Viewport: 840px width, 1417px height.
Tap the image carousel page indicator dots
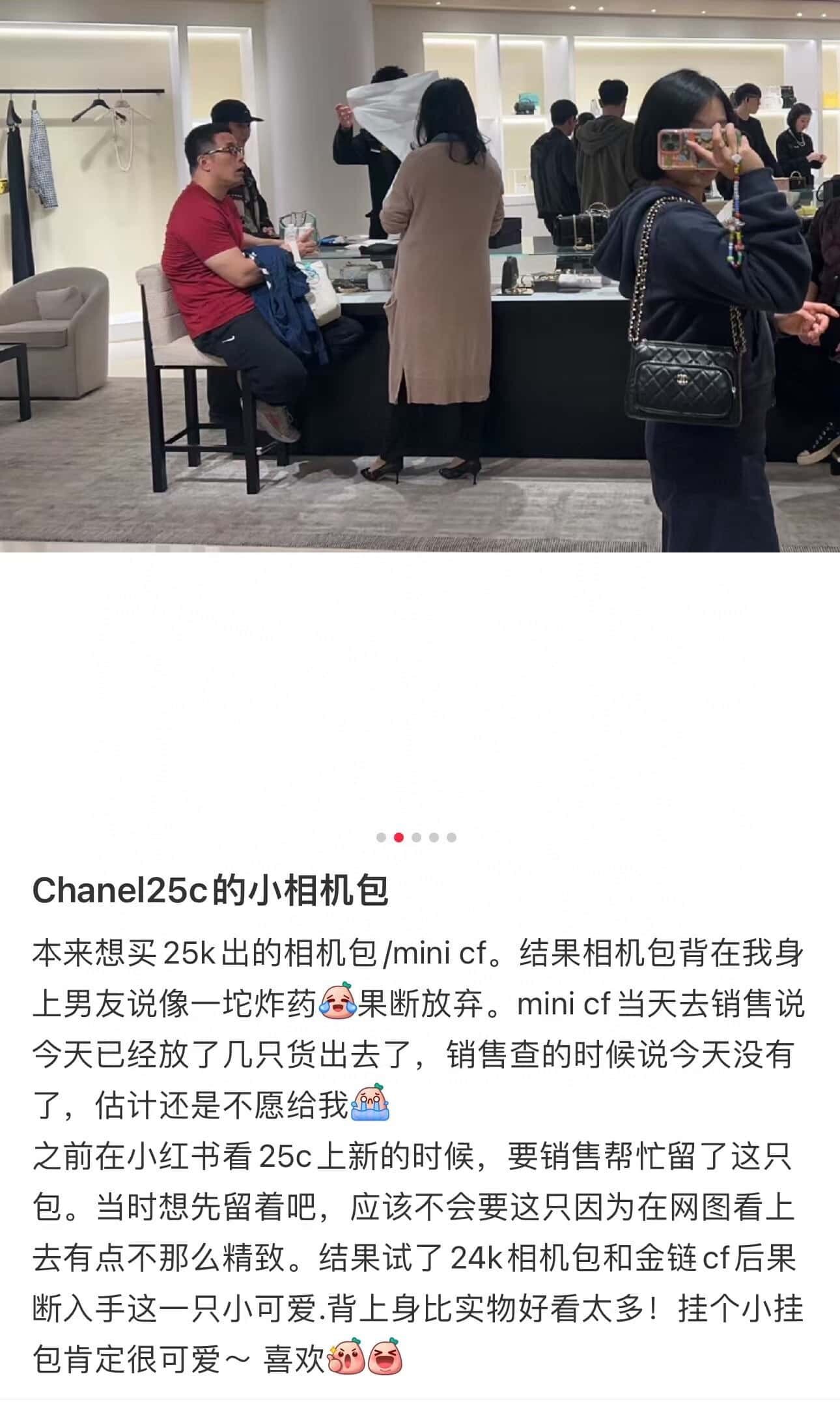click(417, 837)
